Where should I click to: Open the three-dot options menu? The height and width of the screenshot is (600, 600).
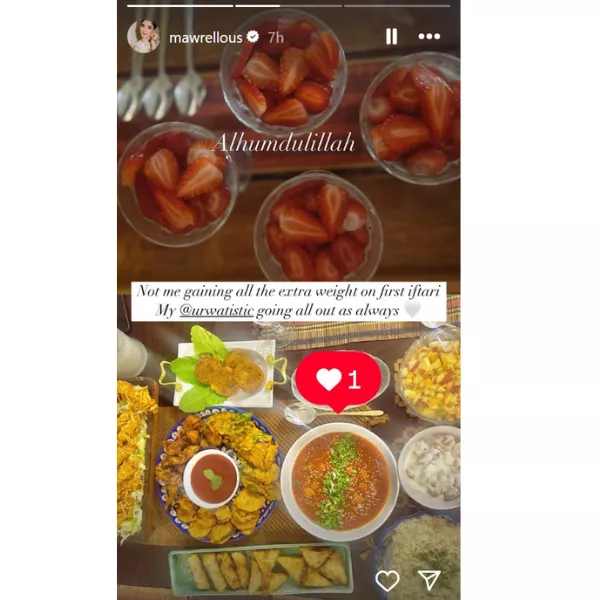(429, 36)
